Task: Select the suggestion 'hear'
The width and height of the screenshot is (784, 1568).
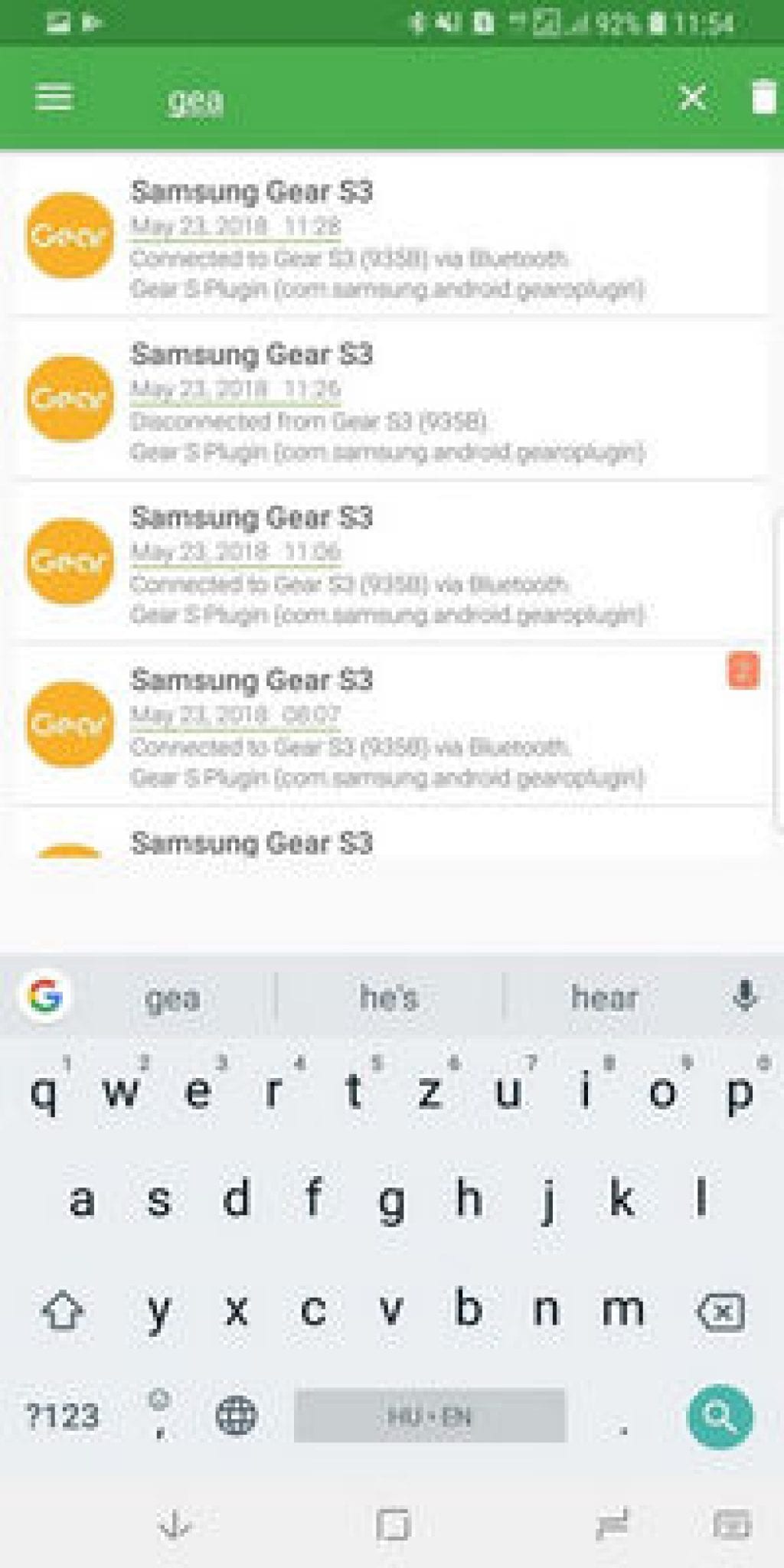Action: tap(604, 997)
